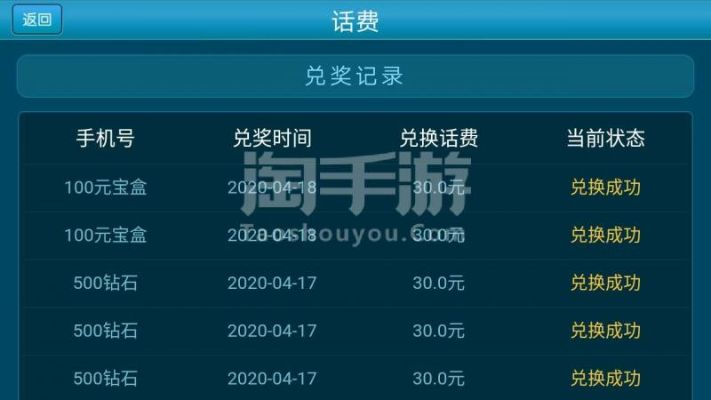Tap the 返回 button to go back
711x400 pixels.
[x=37, y=19]
